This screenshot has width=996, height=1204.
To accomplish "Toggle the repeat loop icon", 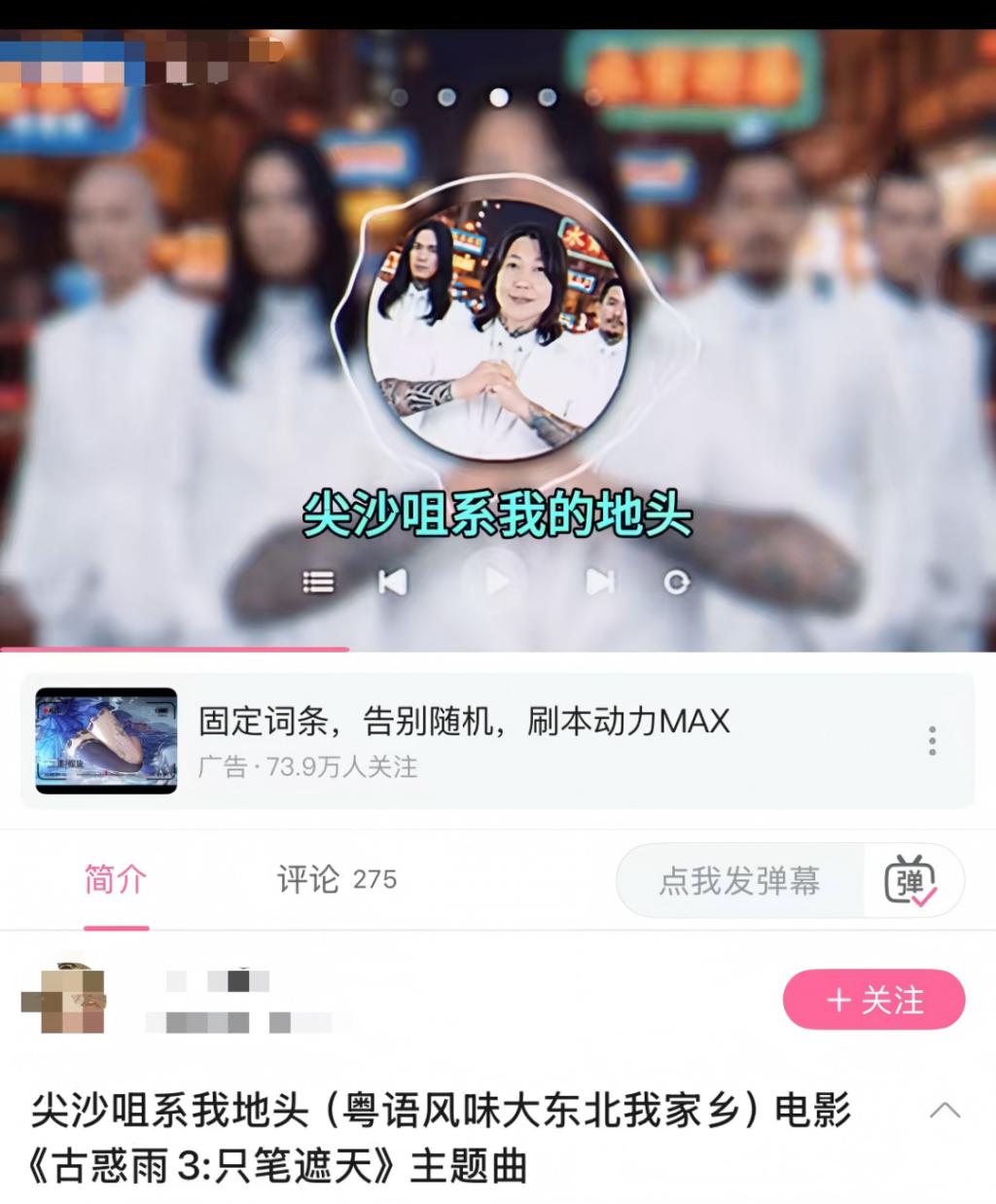I will (677, 582).
